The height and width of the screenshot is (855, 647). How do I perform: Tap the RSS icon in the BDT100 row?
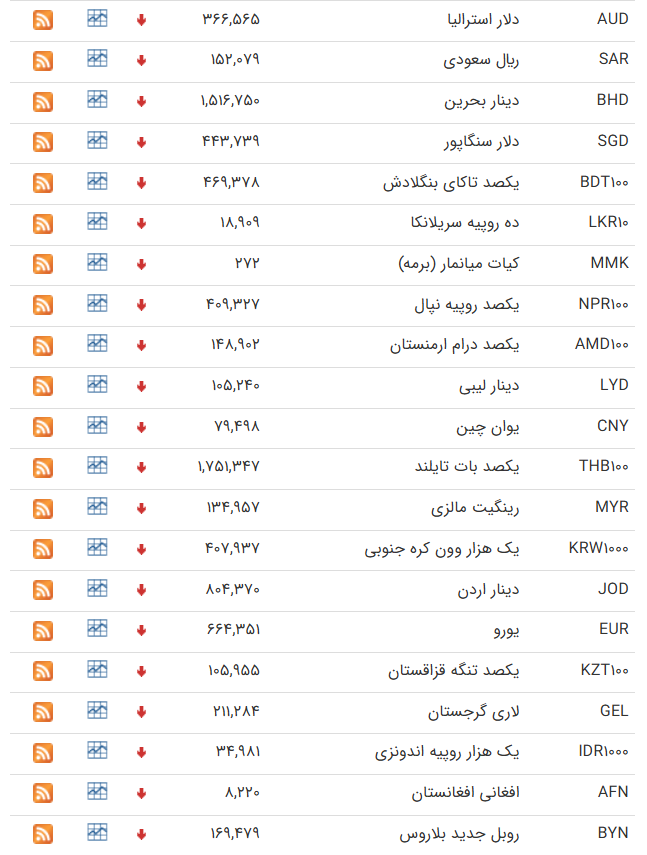[43, 183]
